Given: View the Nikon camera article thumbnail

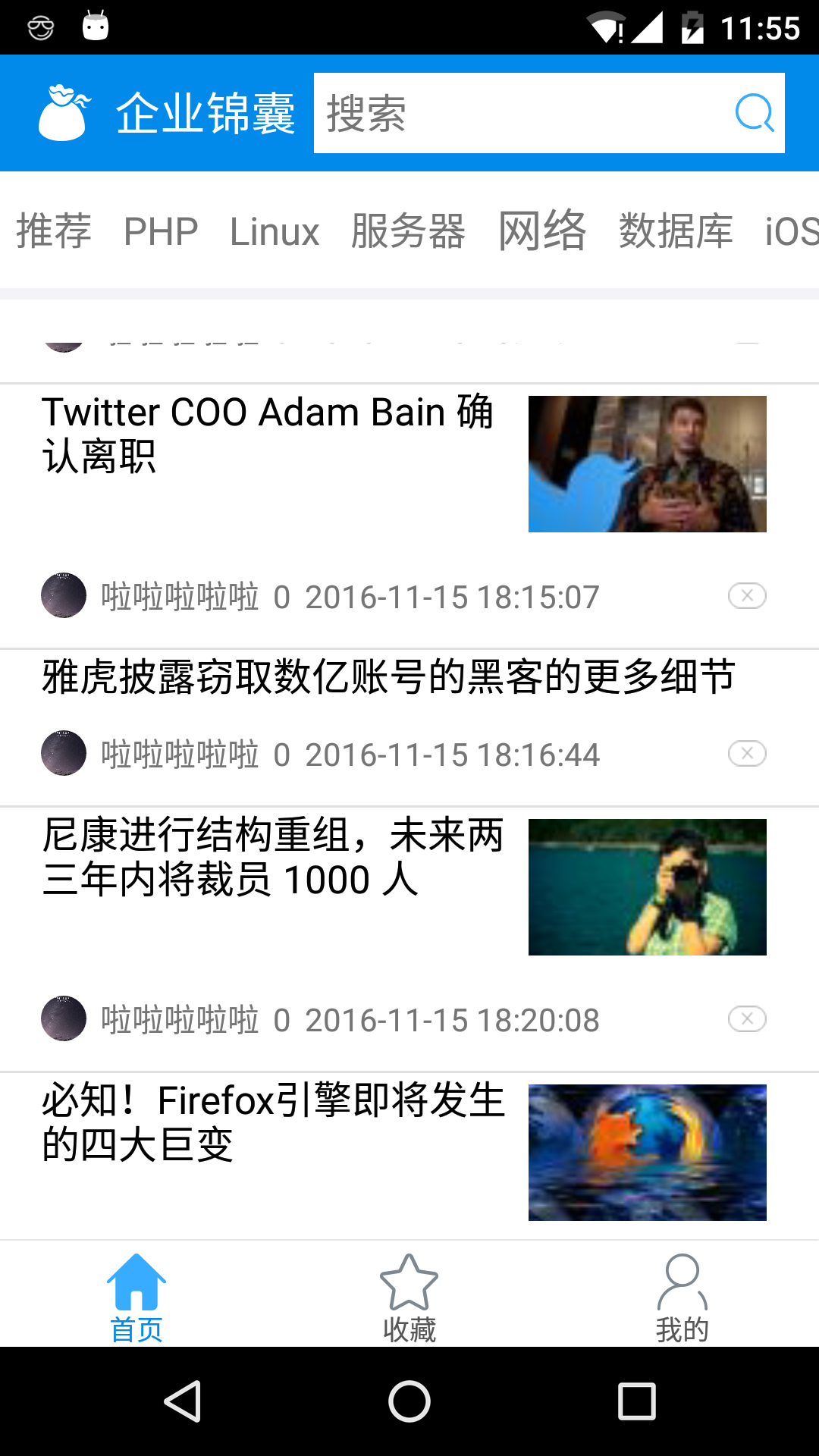Looking at the screenshot, I should [x=648, y=886].
